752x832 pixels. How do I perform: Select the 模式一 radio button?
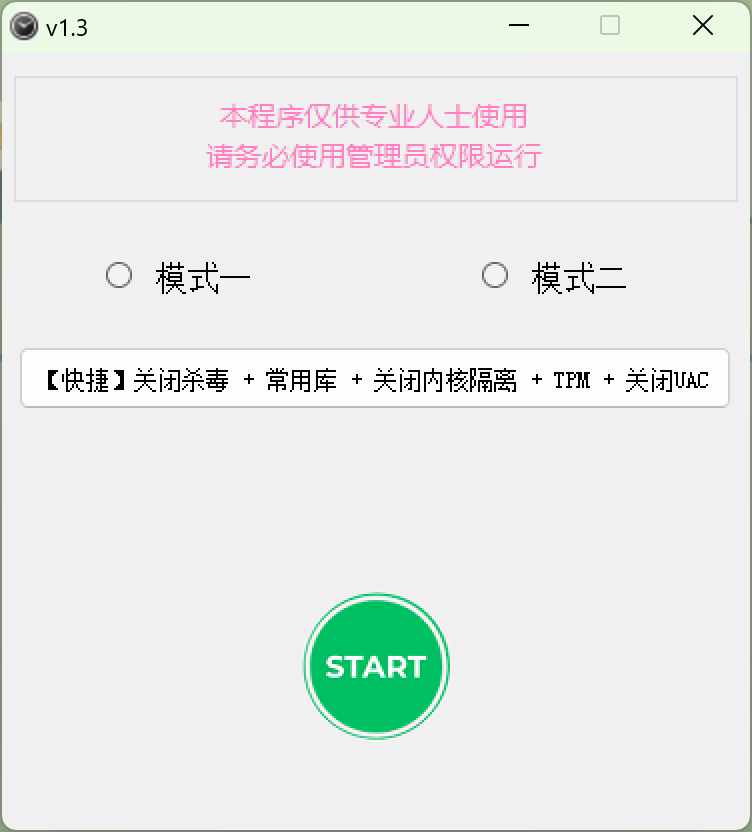click(118, 274)
